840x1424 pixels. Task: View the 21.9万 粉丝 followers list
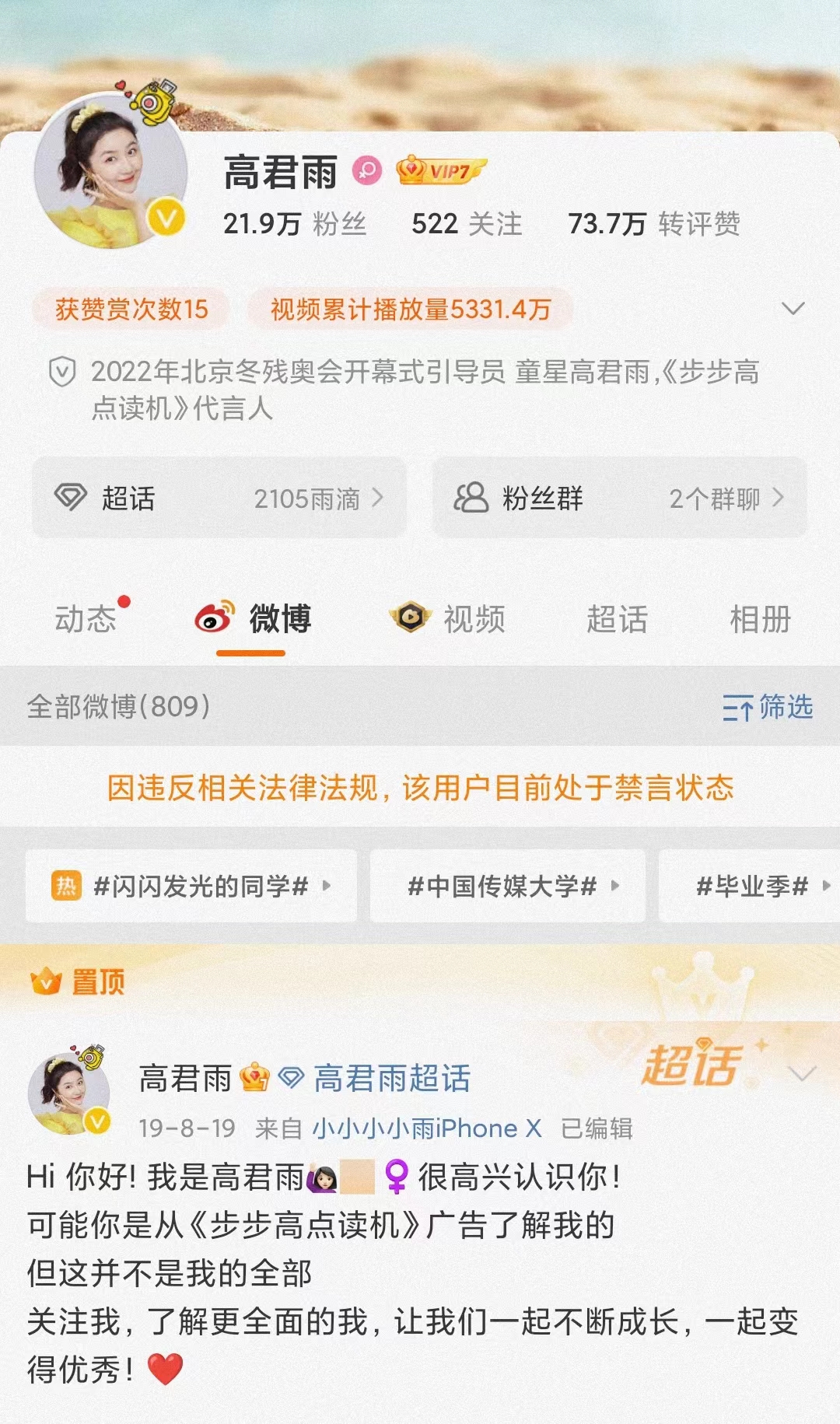pos(294,224)
